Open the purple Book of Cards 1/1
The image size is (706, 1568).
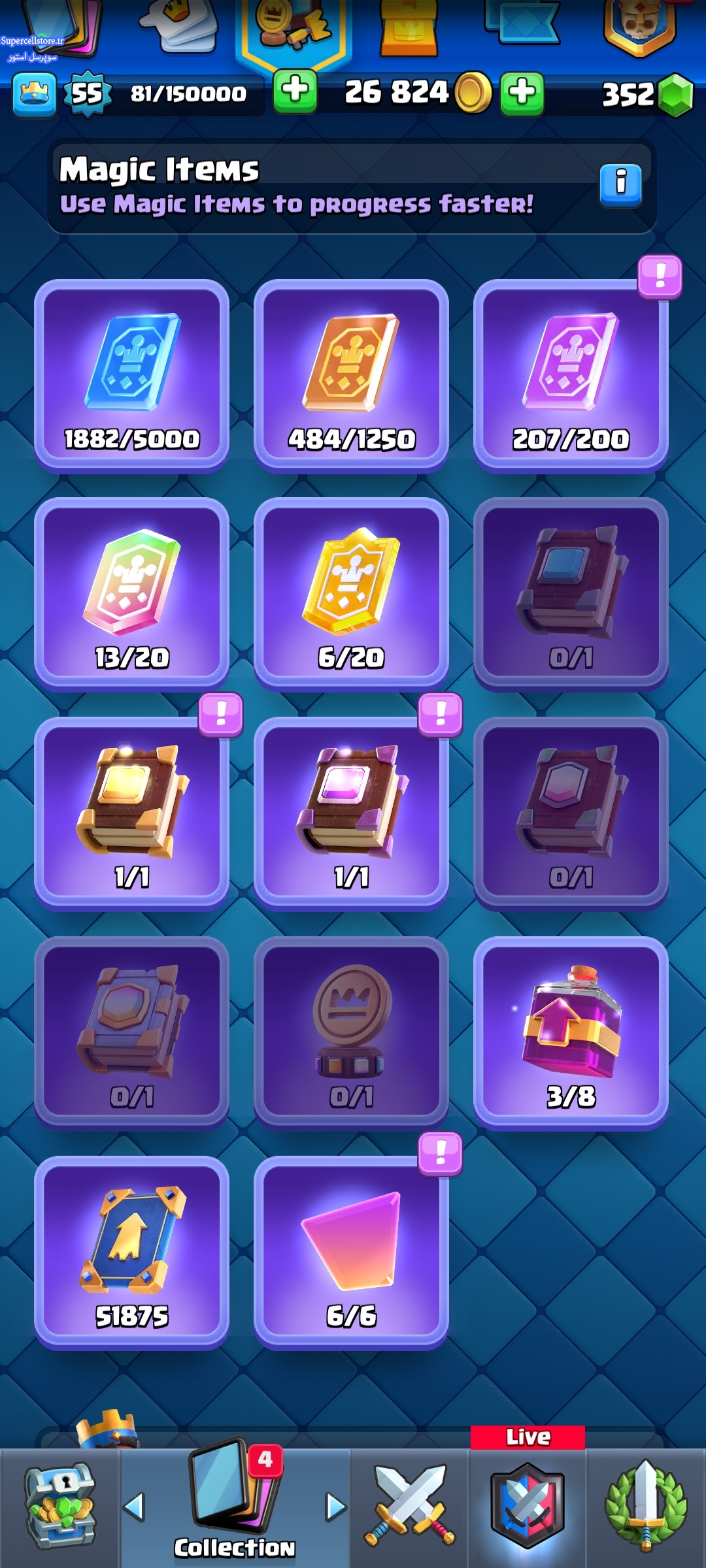pos(351,813)
